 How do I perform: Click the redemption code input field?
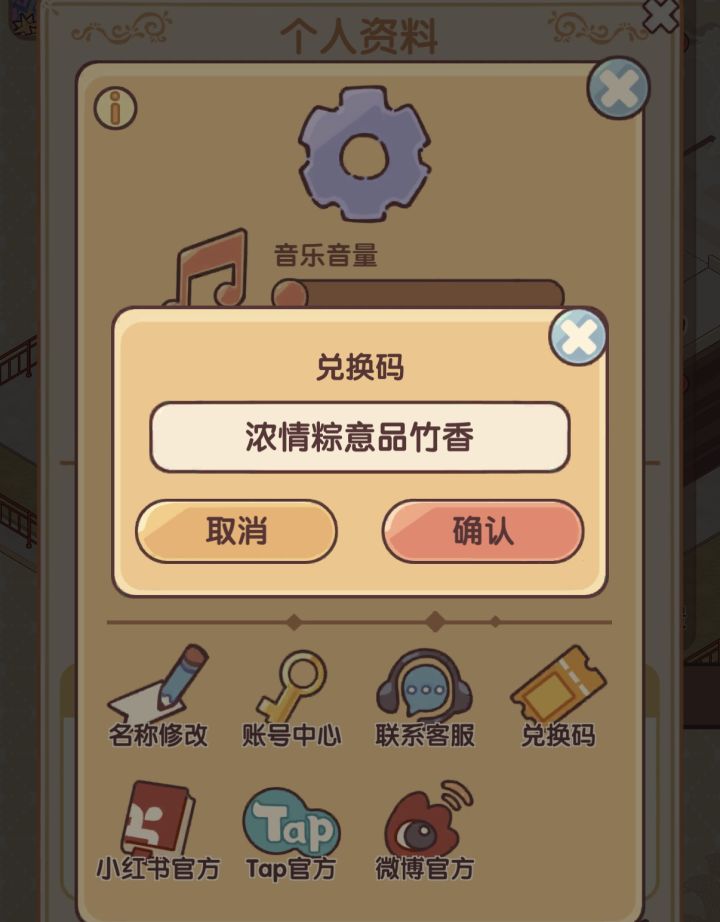click(360, 434)
